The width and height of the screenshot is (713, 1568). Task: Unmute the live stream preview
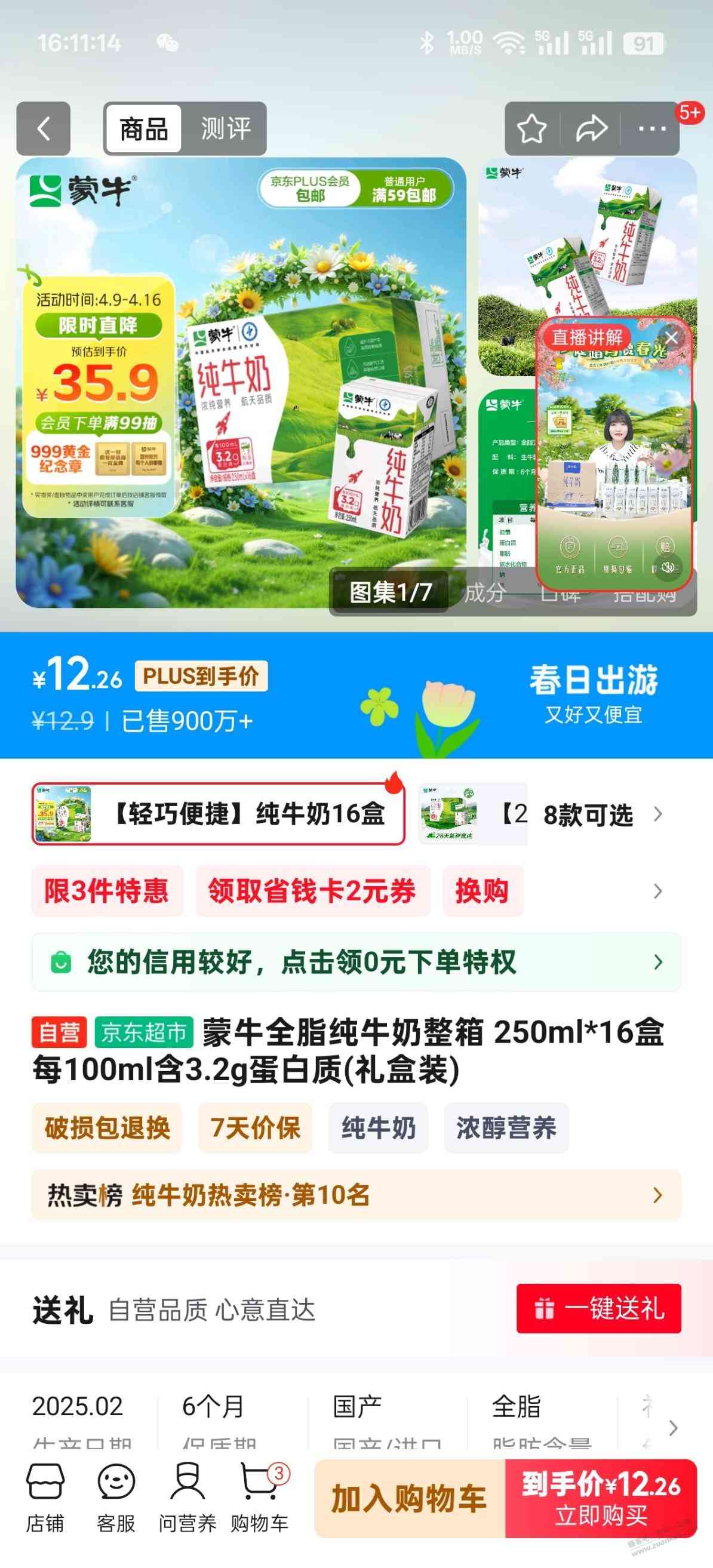tap(668, 567)
